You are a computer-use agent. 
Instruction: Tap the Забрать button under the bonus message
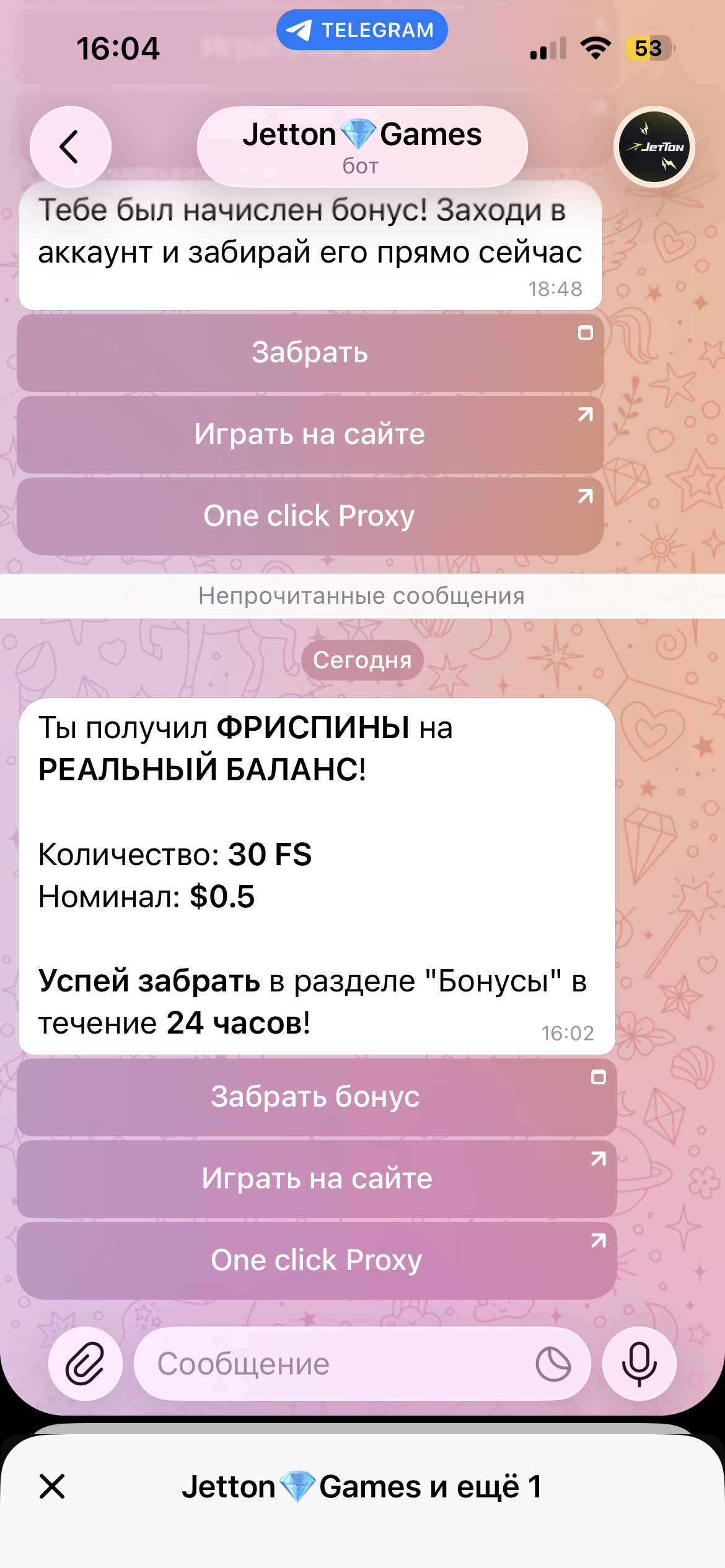tap(310, 352)
